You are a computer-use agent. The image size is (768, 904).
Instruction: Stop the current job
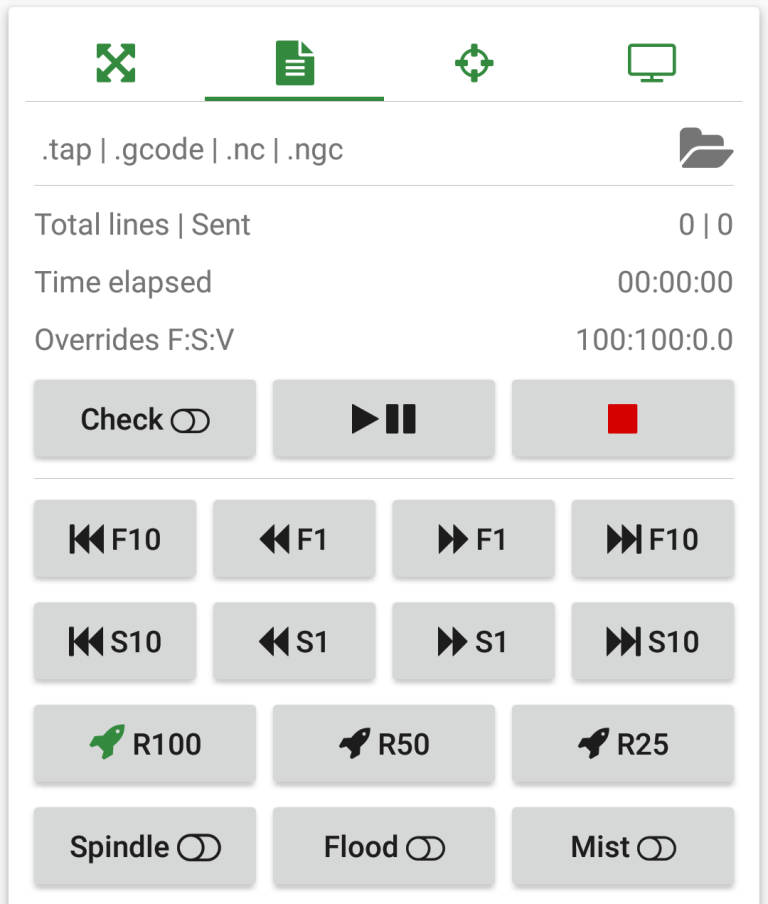point(622,419)
